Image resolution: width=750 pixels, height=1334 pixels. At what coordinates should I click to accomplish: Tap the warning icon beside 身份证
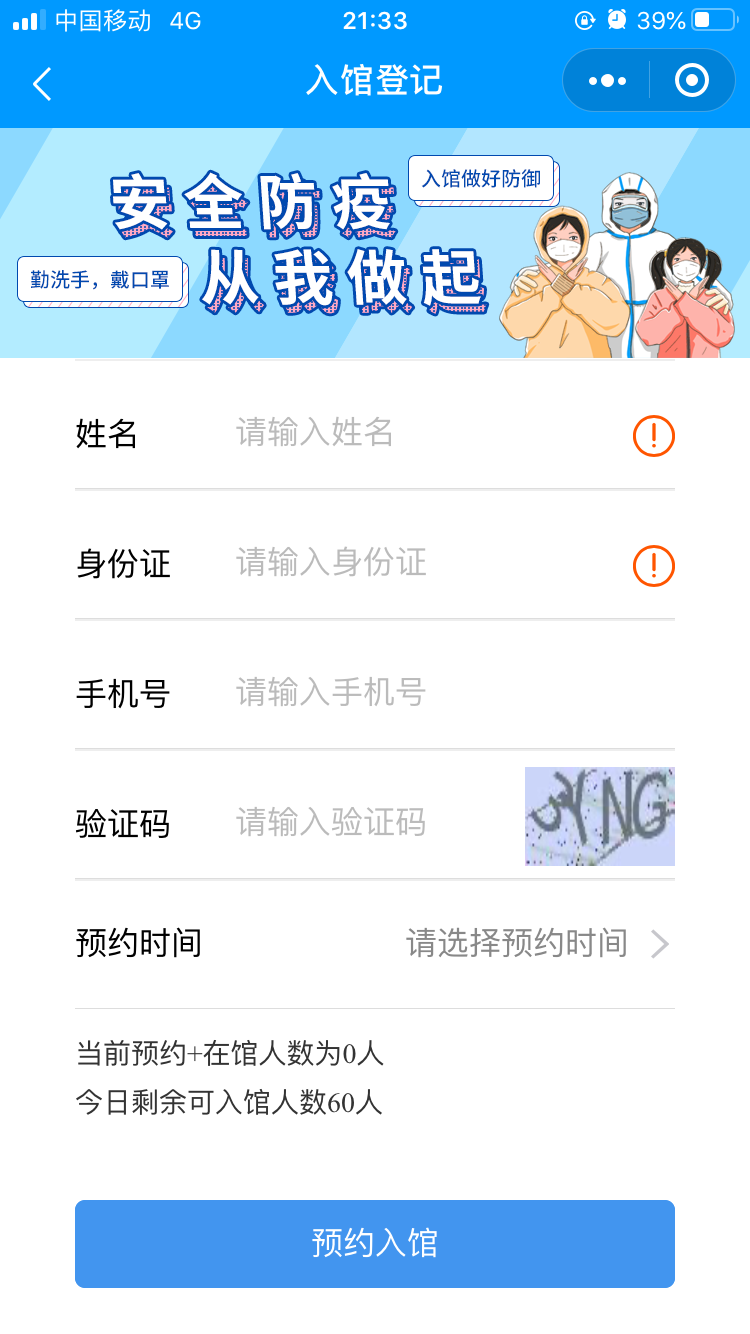click(x=654, y=566)
